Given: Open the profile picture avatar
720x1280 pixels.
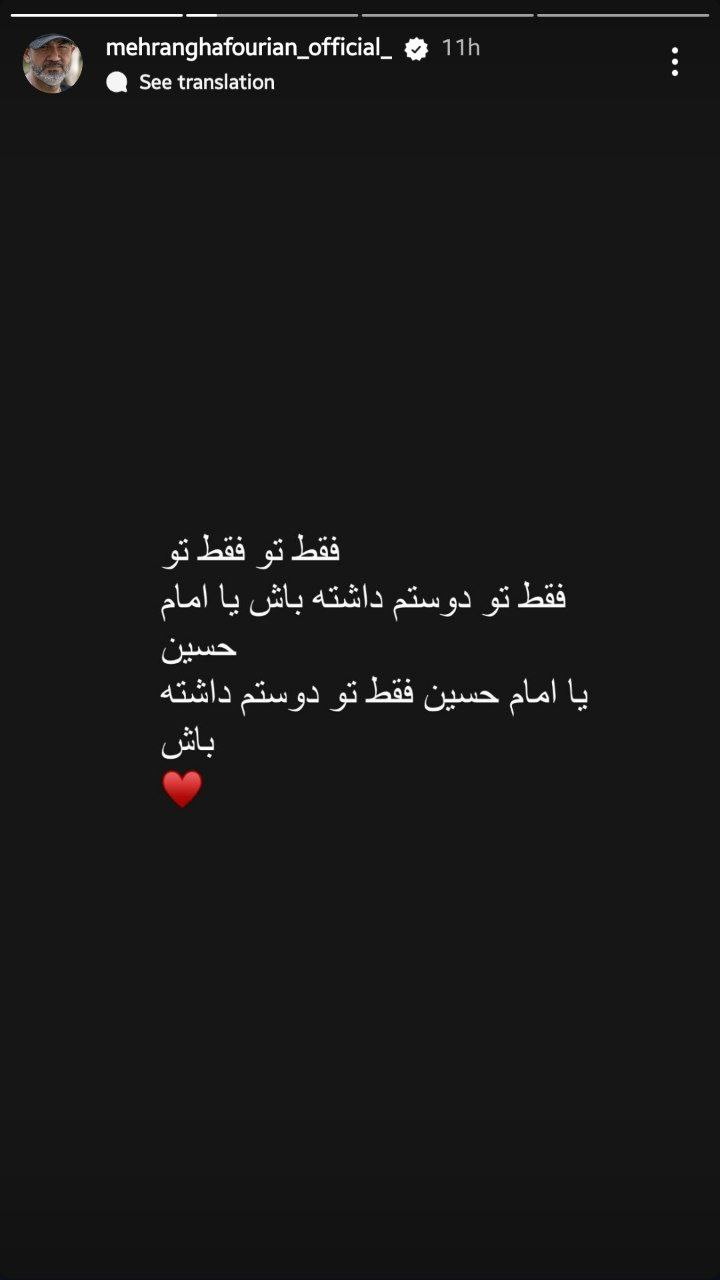Looking at the screenshot, I should click(x=53, y=63).
